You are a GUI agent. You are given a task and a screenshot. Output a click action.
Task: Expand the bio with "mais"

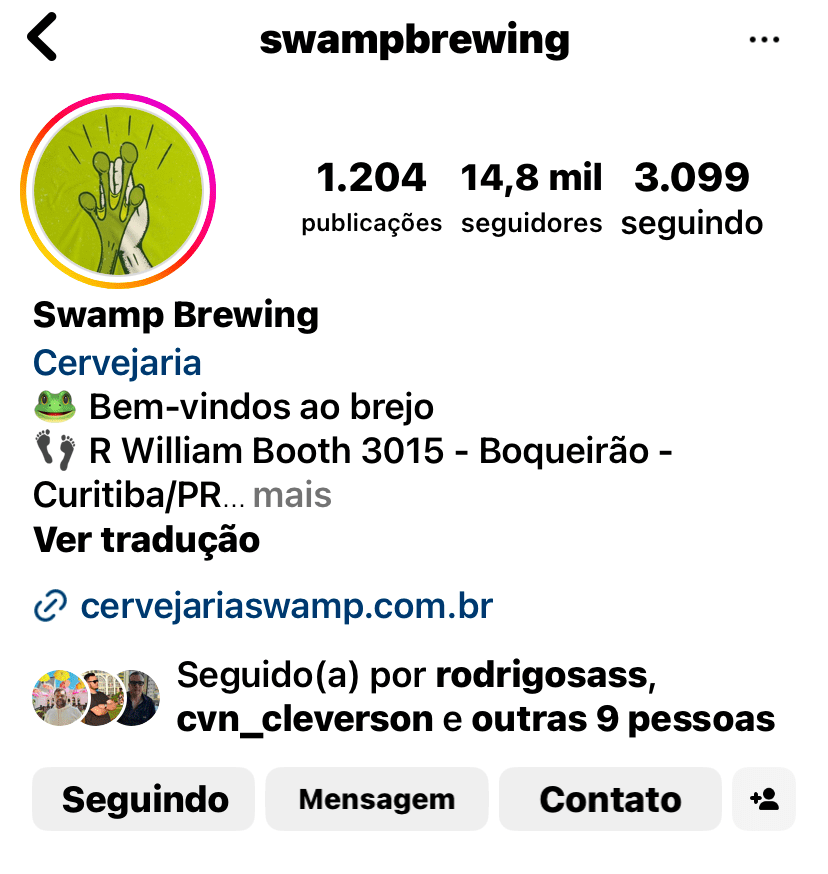(292, 495)
